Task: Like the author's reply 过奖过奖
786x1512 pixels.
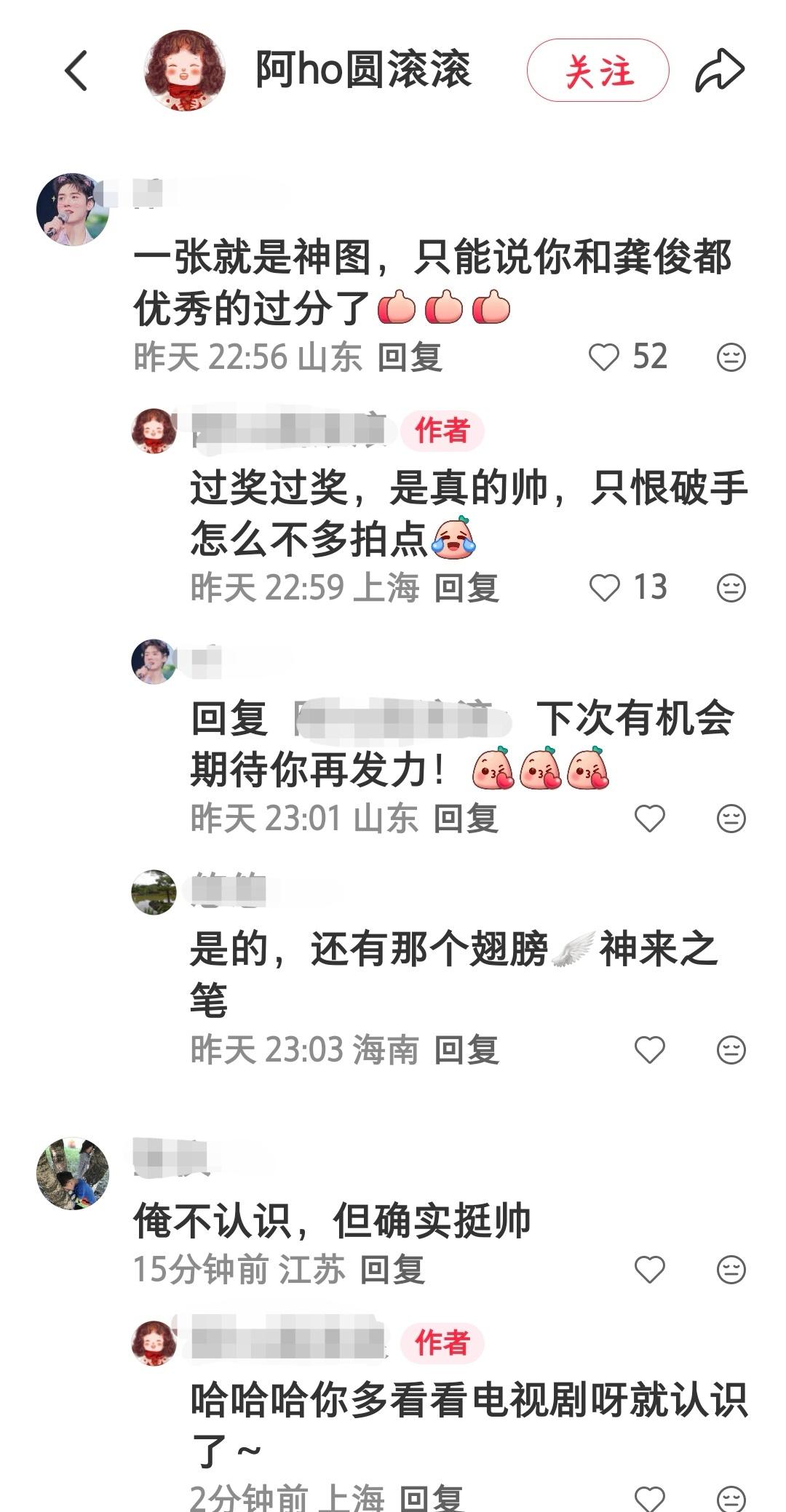Action: [x=604, y=588]
